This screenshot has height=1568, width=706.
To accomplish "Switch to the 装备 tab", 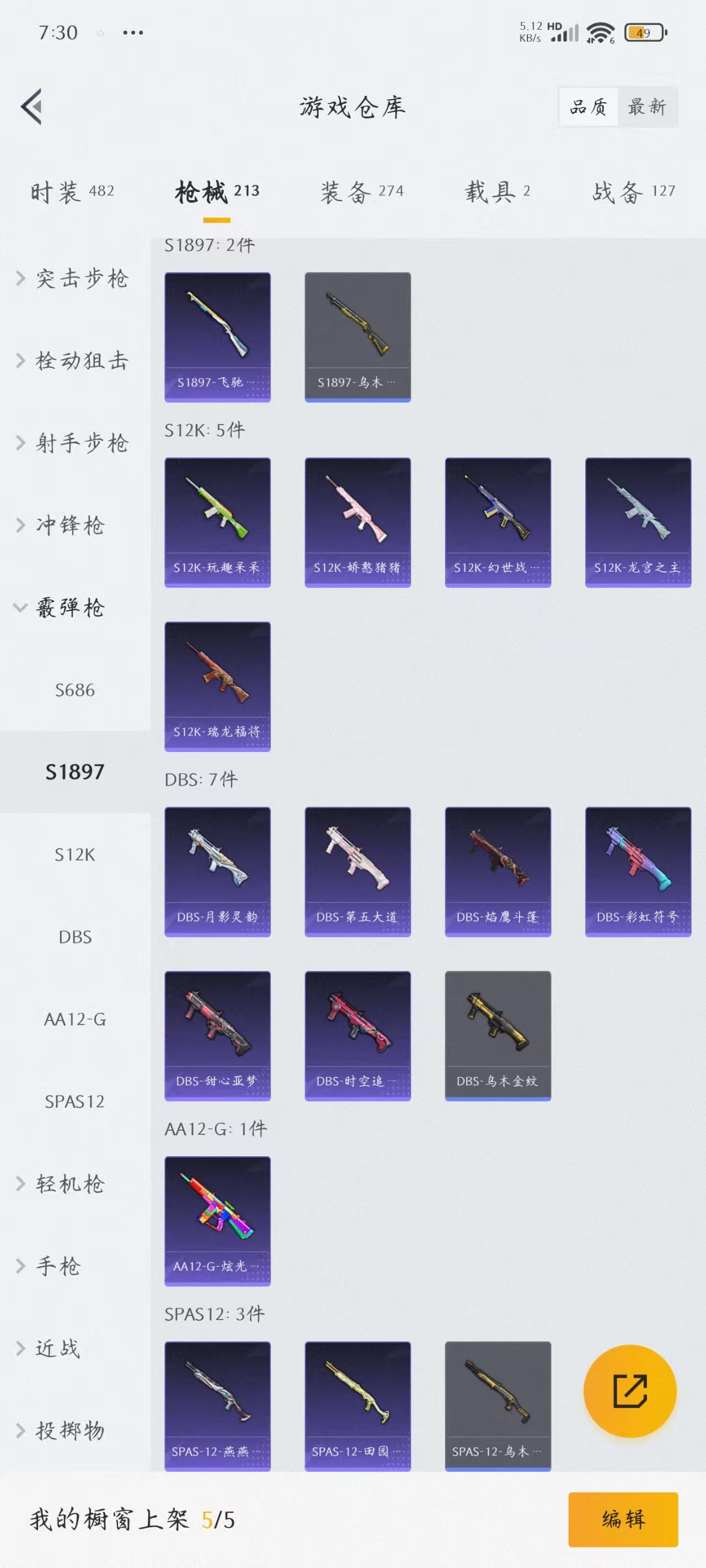I will pos(362,192).
